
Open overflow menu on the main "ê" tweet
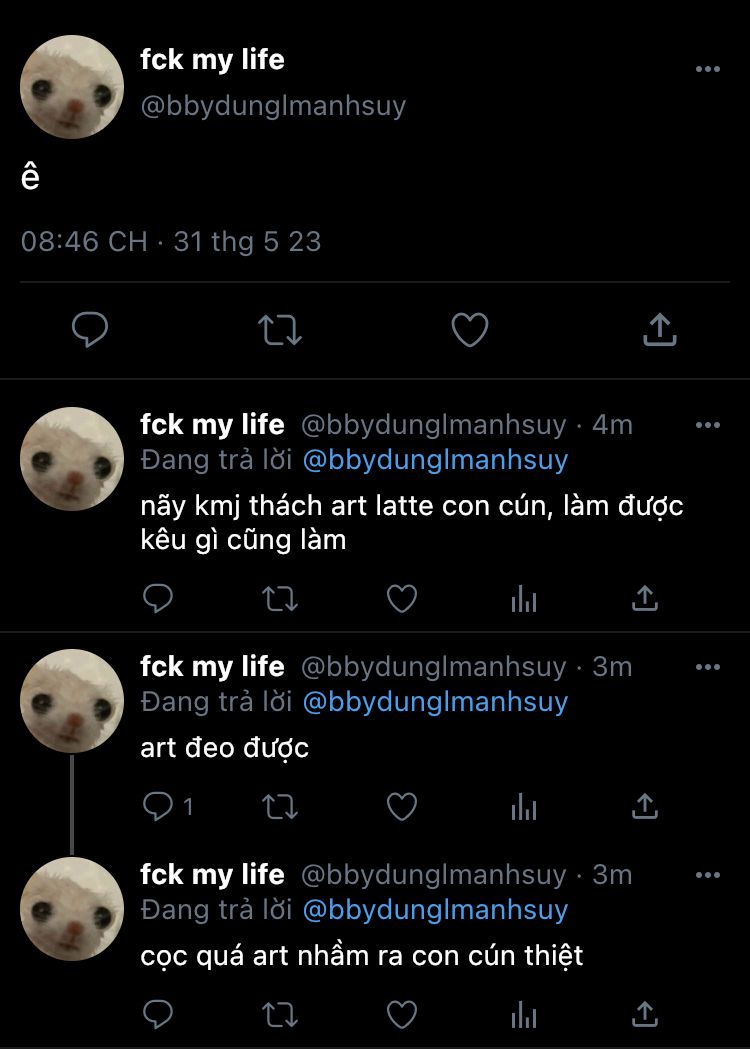click(707, 69)
